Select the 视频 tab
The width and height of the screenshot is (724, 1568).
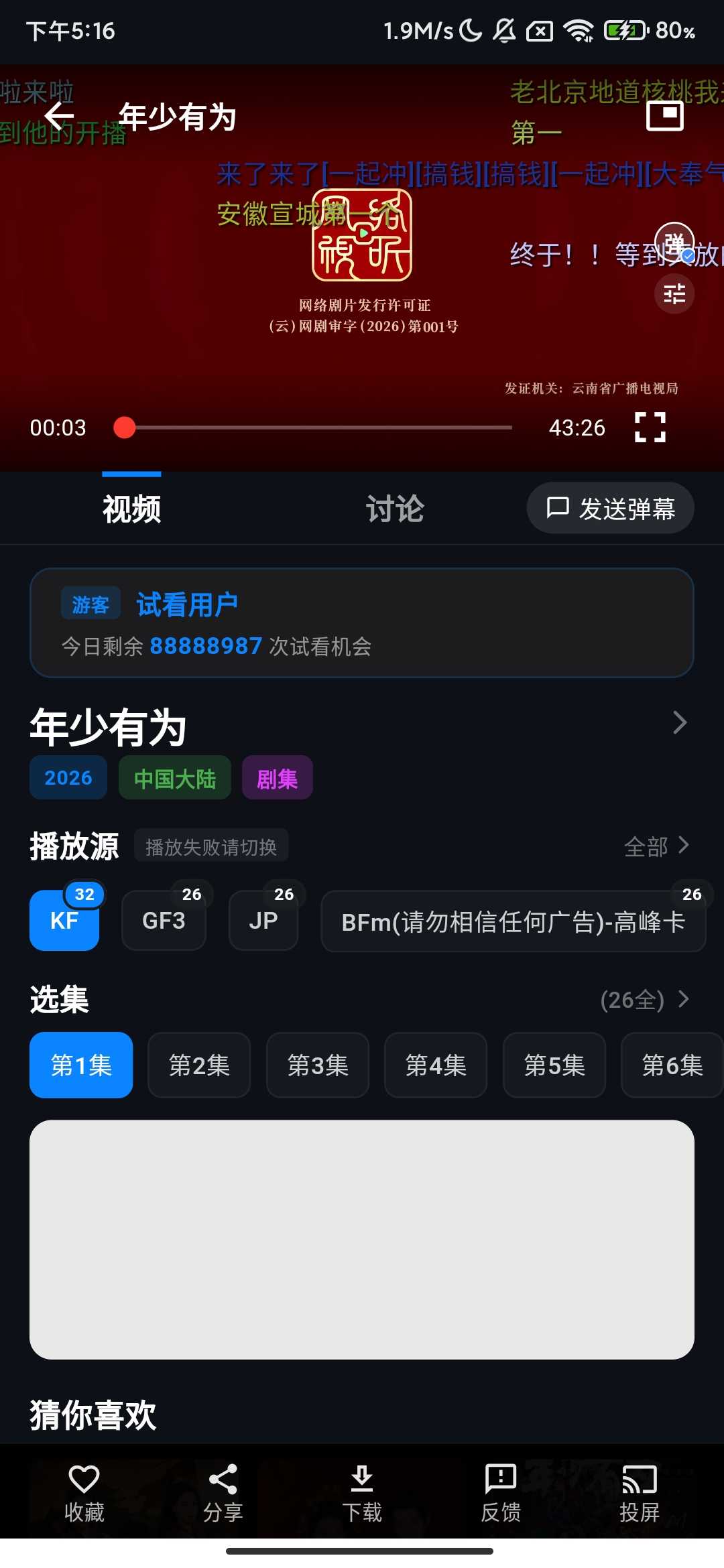(131, 508)
